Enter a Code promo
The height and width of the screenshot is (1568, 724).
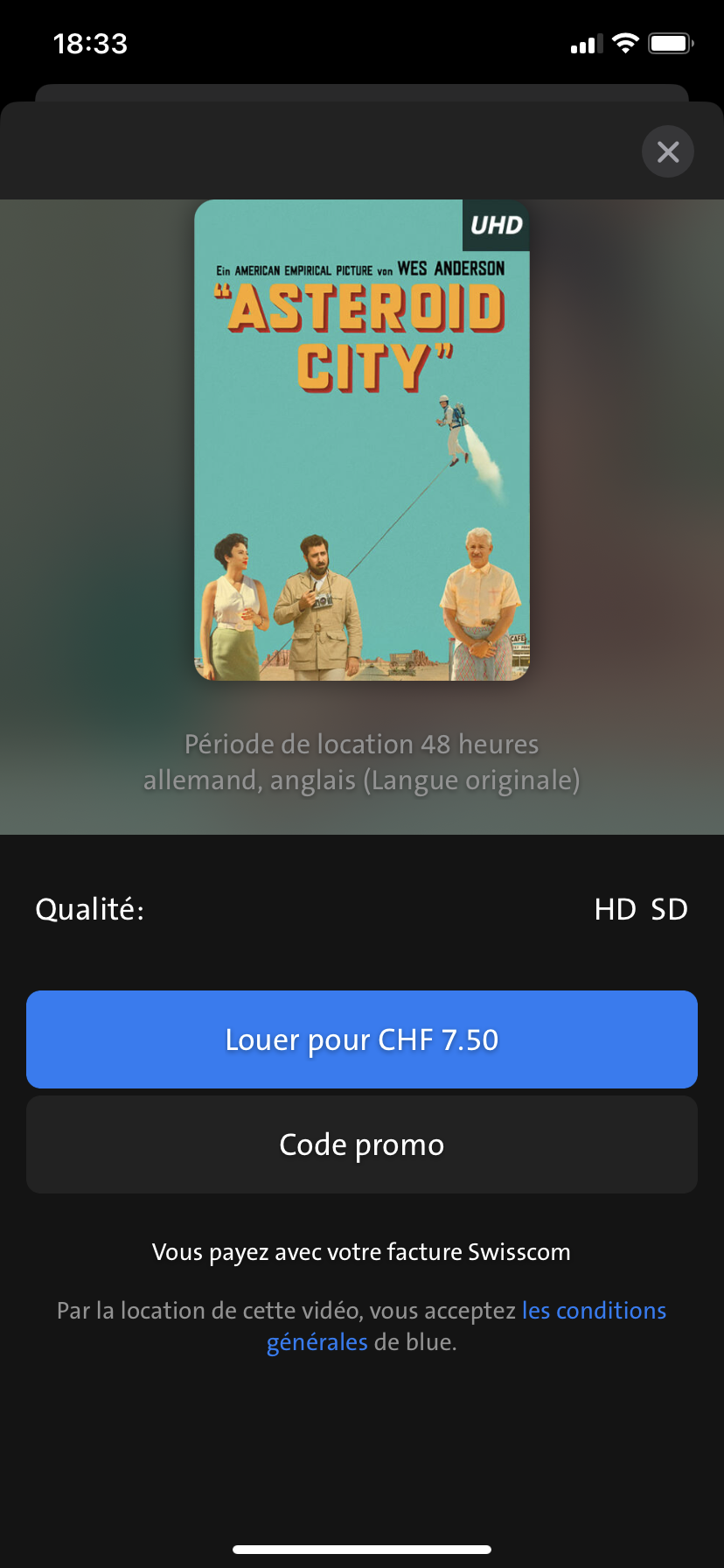[x=362, y=1144]
